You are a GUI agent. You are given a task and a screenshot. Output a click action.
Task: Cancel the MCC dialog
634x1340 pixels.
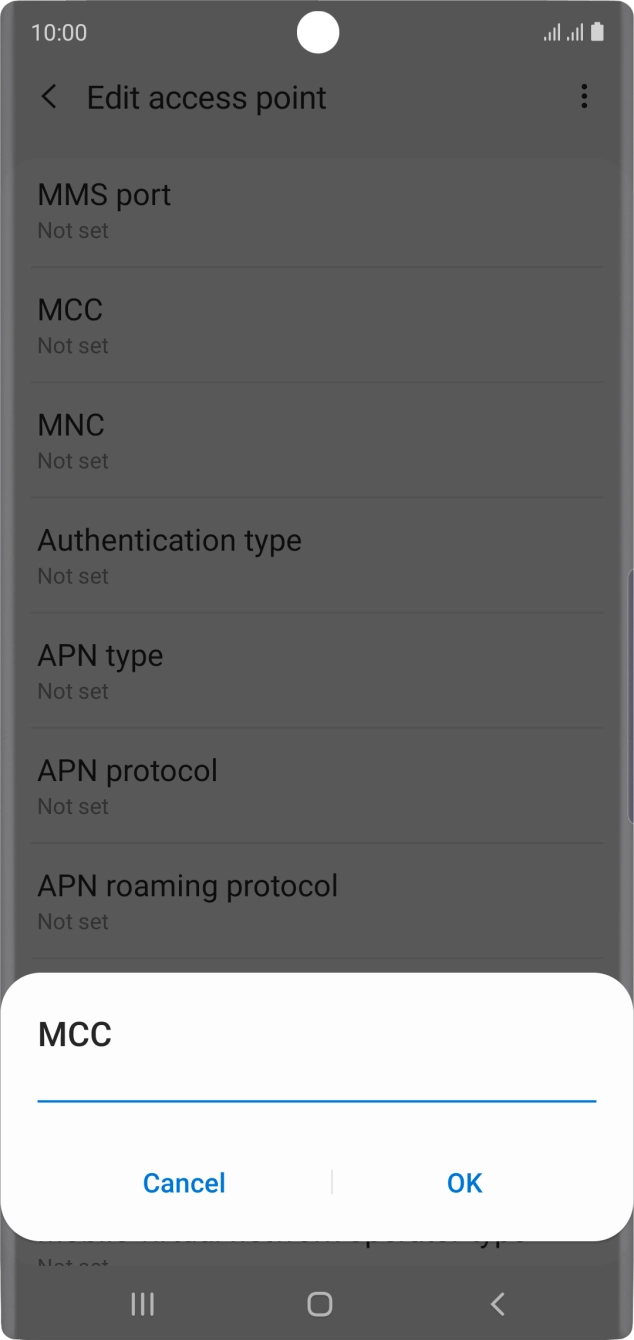(x=184, y=1183)
